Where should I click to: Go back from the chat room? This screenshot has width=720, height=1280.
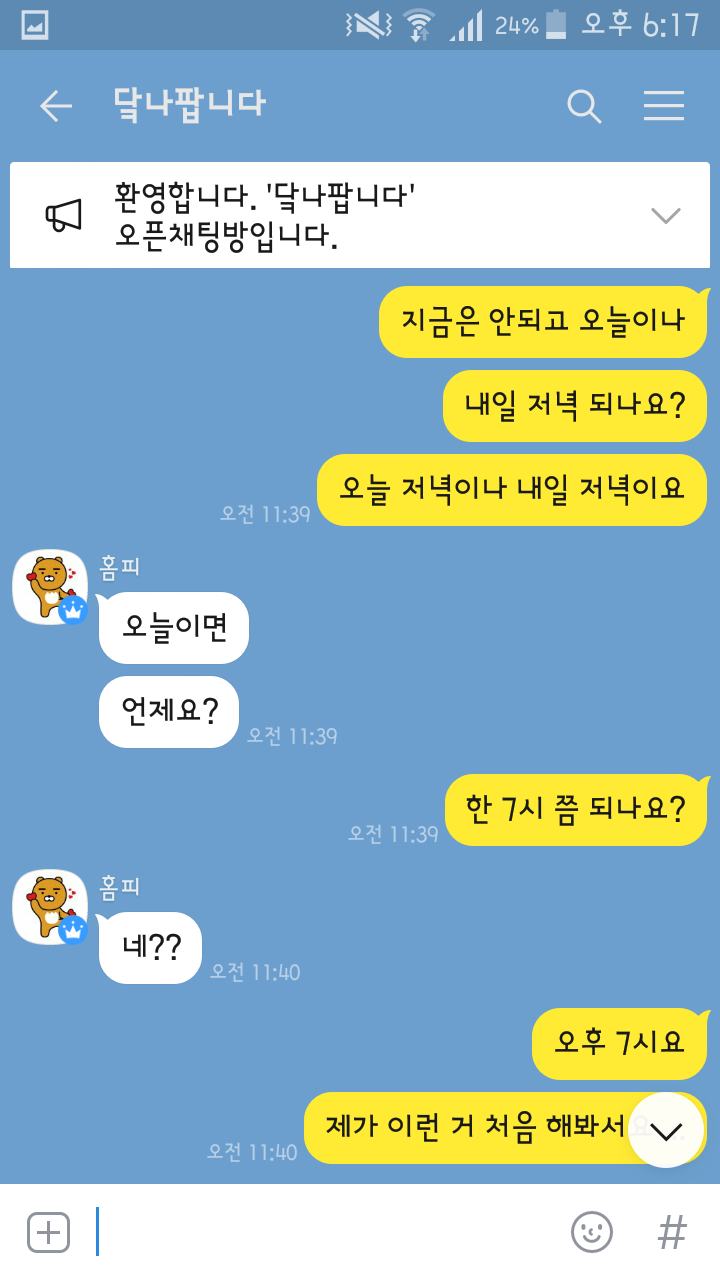click(56, 106)
